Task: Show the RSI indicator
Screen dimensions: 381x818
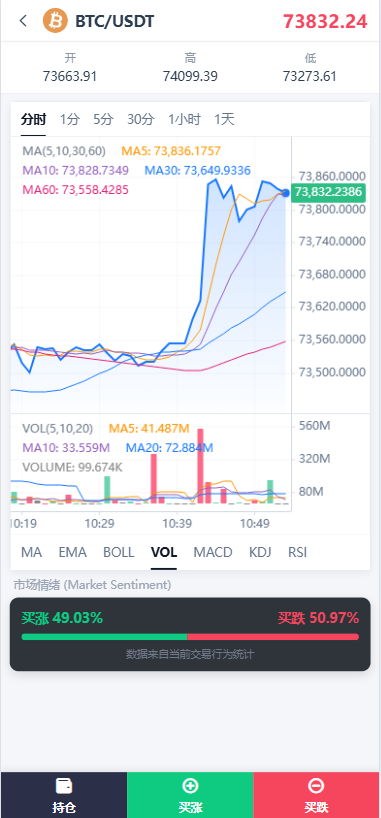Action: [x=297, y=552]
